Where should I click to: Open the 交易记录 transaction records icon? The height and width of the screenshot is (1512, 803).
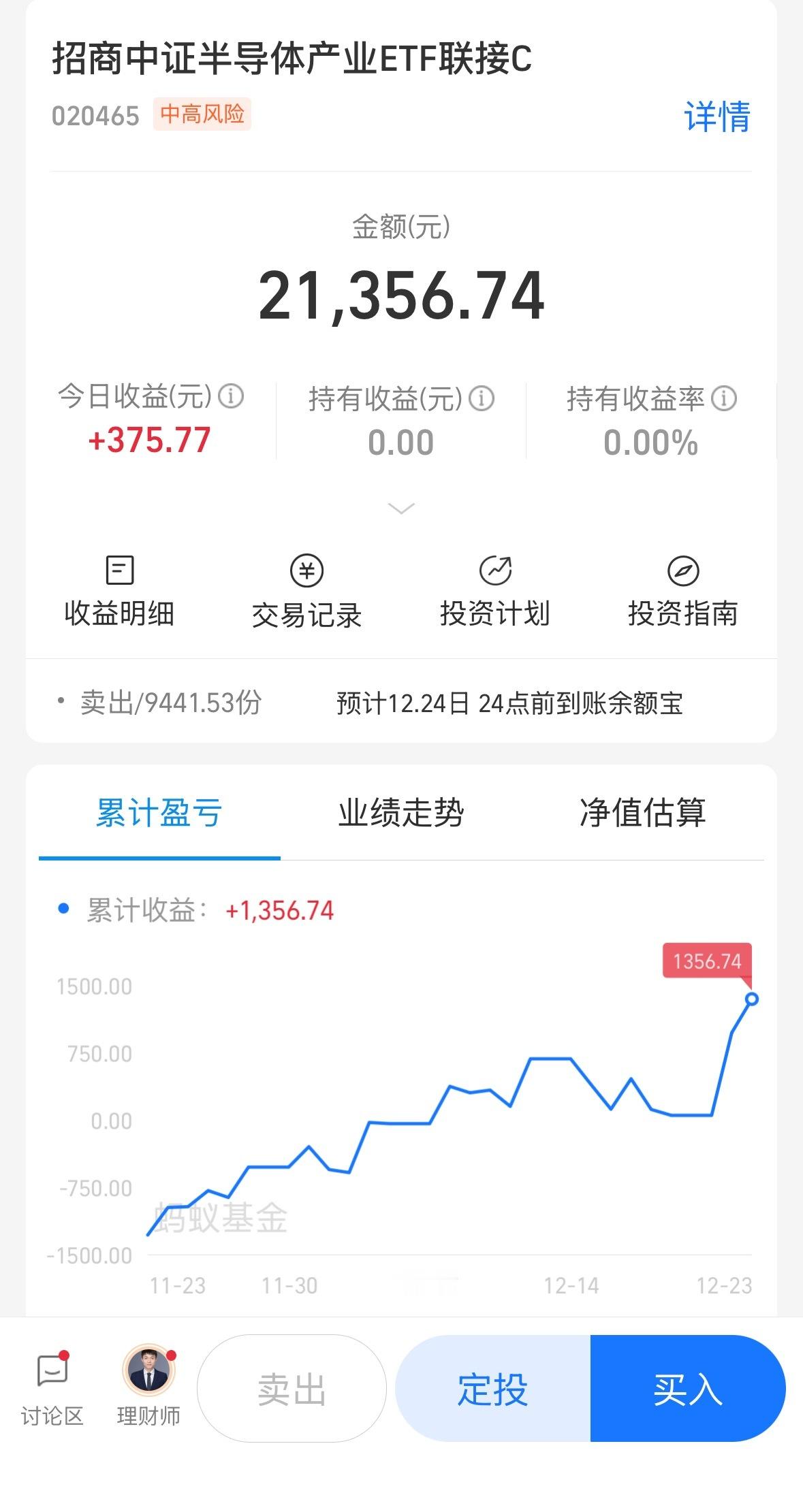click(308, 590)
